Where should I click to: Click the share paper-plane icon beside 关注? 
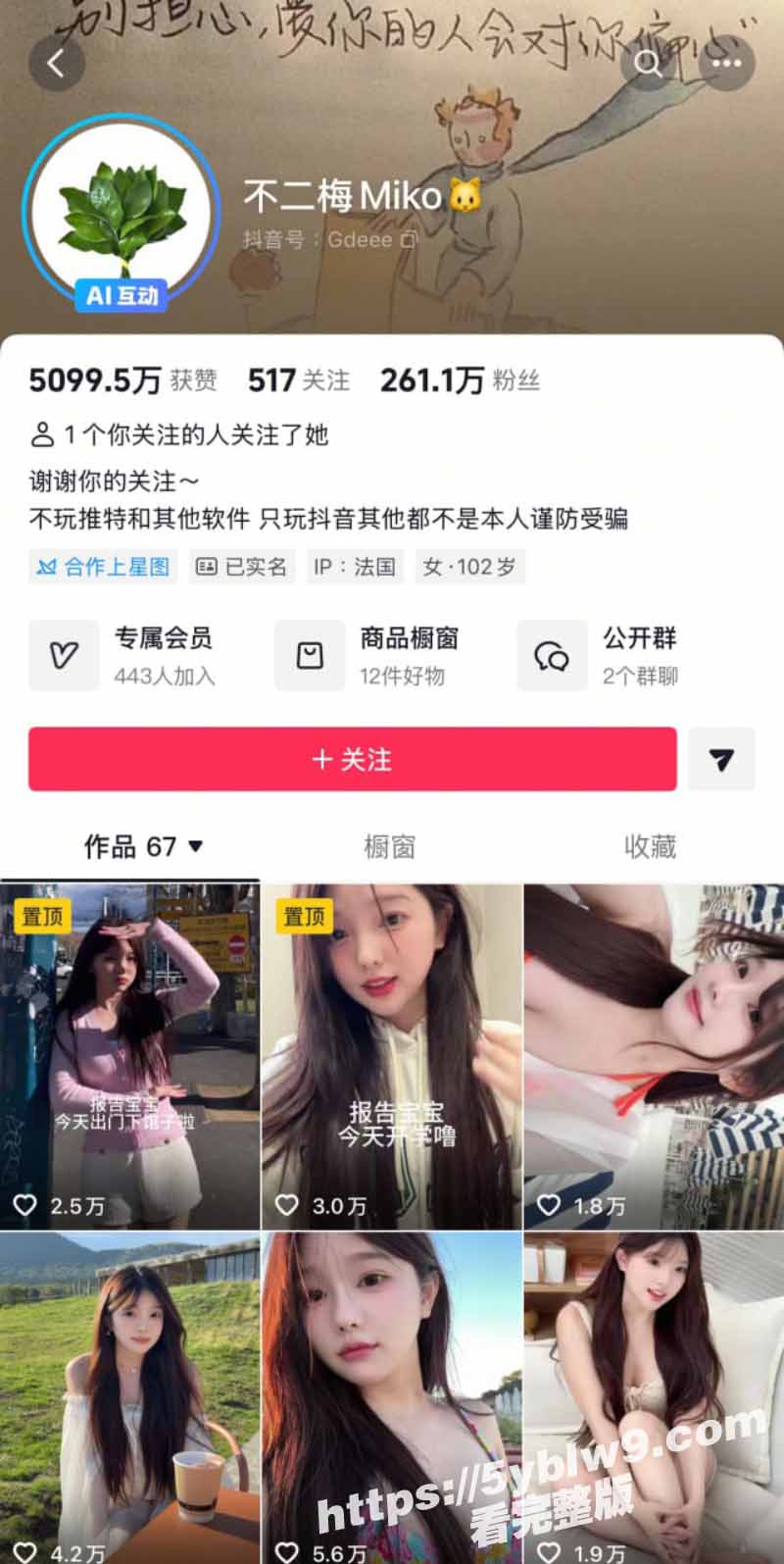[722, 759]
